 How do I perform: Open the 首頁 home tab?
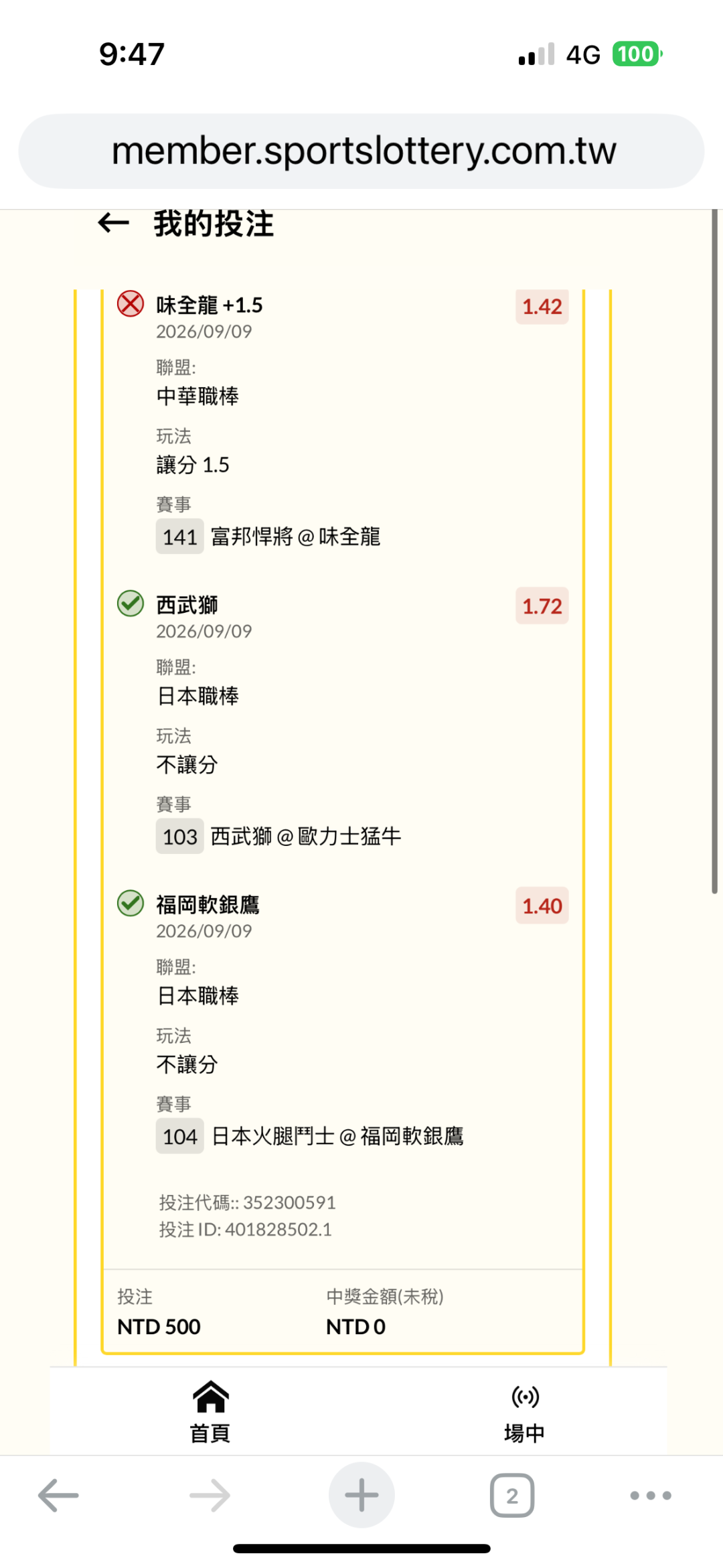coord(210,1411)
